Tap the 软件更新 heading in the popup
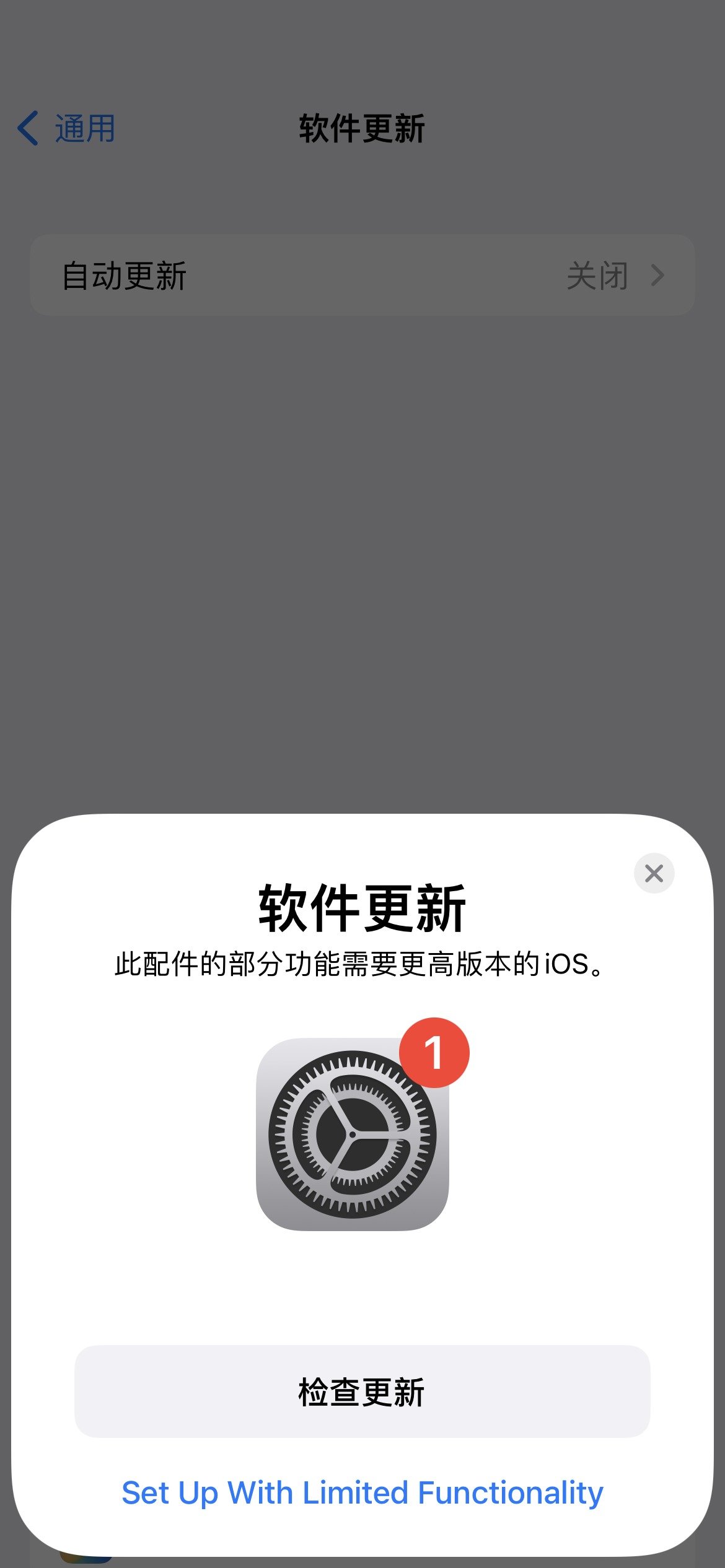Viewport: 725px width, 1568px height. click(362, 905)
